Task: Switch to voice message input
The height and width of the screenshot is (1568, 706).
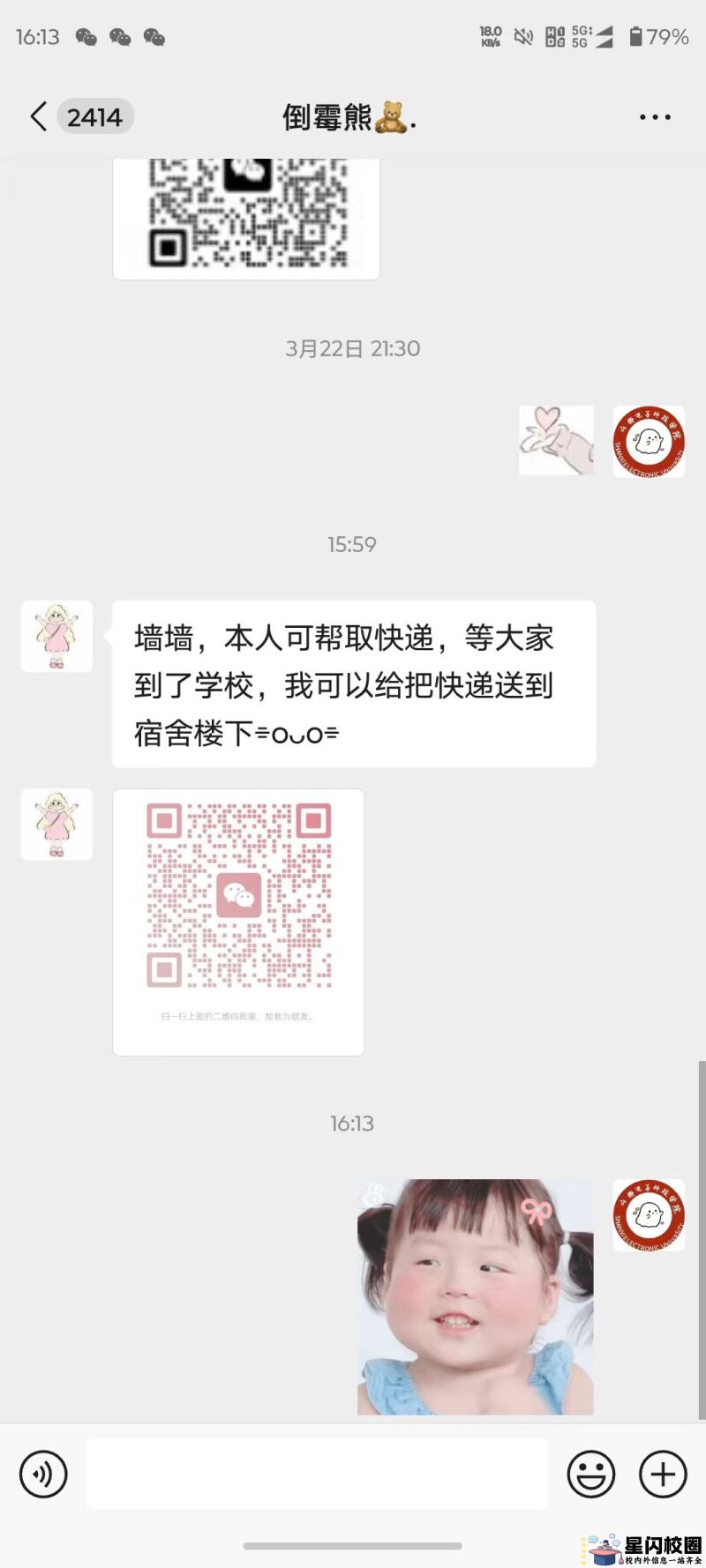Action: point(43,1474)
